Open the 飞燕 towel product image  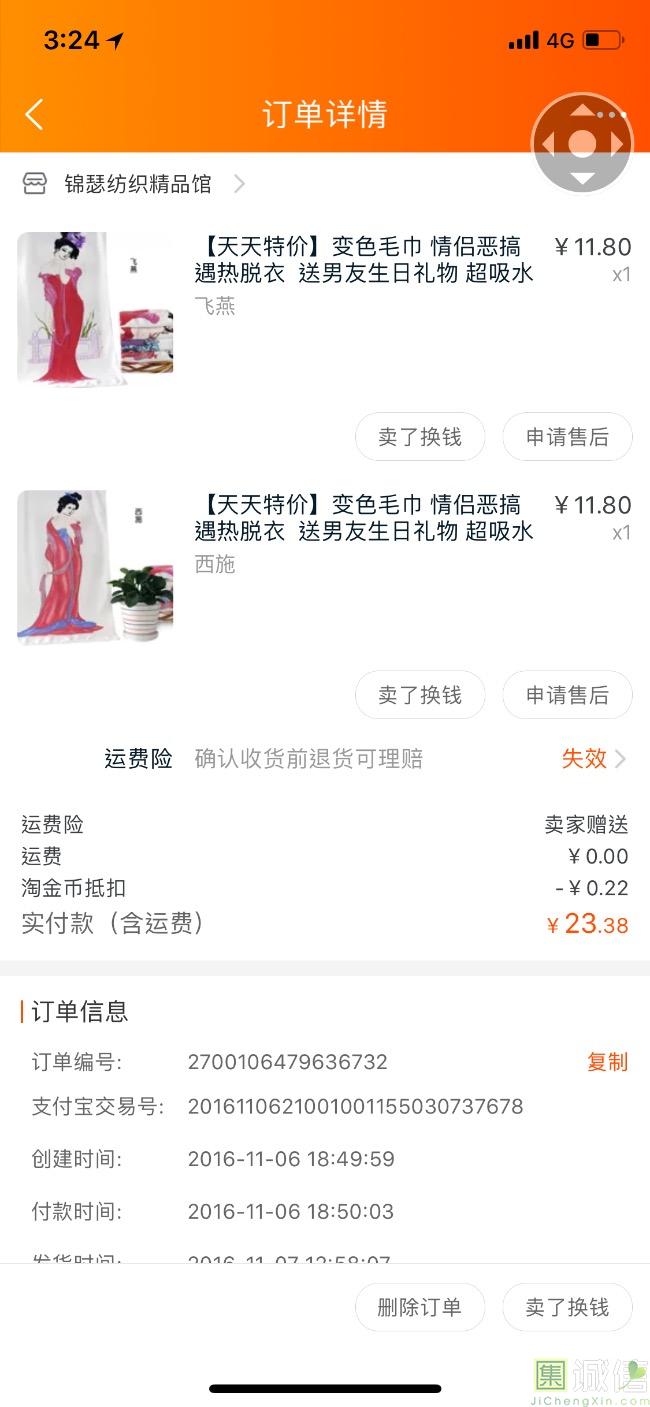click(x=95, y=309)
